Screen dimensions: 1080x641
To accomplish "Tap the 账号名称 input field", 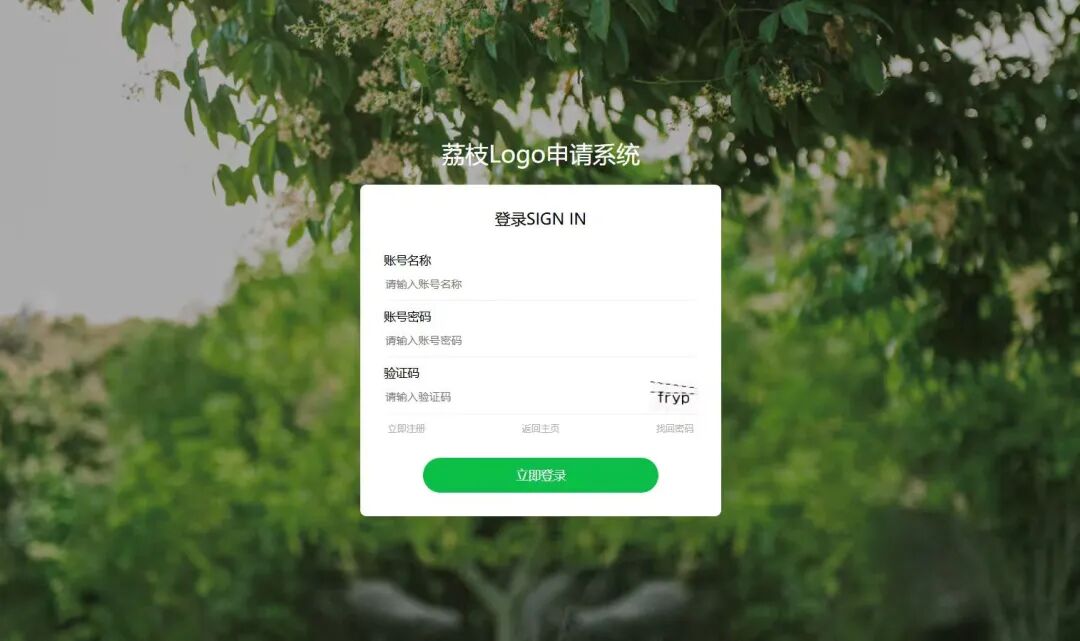I will click(x=538, y=285).
